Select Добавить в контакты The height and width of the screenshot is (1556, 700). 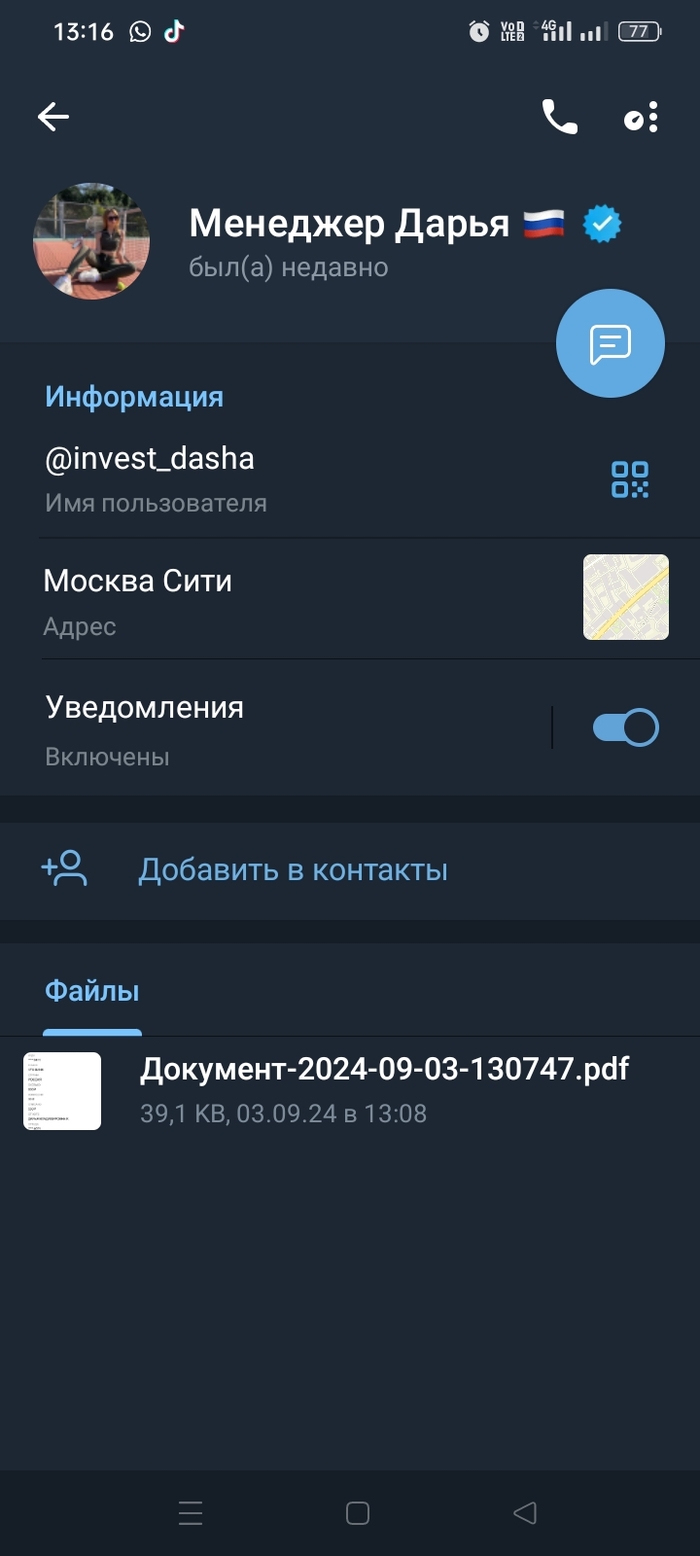pos(292,870)
